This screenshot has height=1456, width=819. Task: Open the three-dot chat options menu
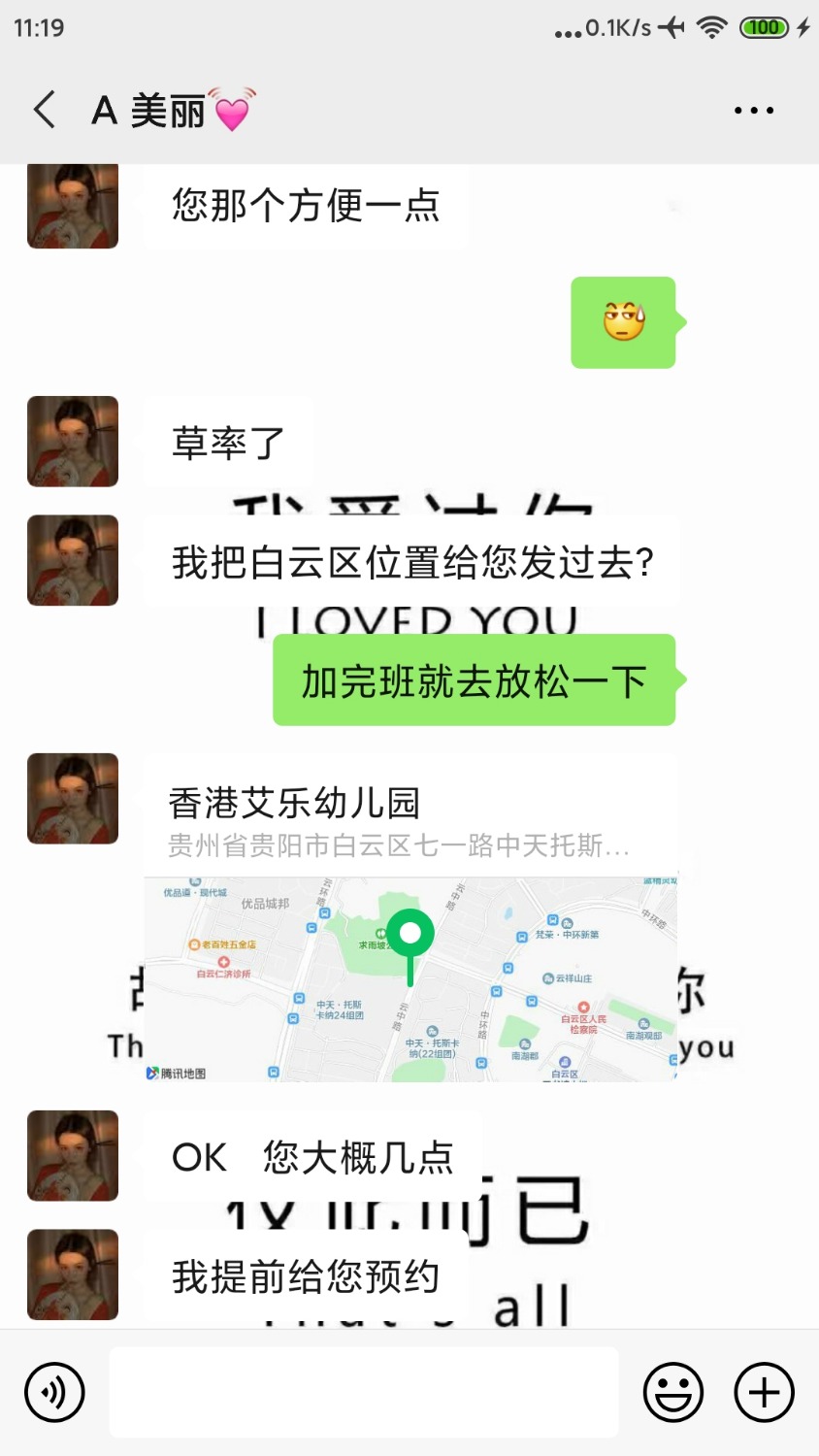754,110
